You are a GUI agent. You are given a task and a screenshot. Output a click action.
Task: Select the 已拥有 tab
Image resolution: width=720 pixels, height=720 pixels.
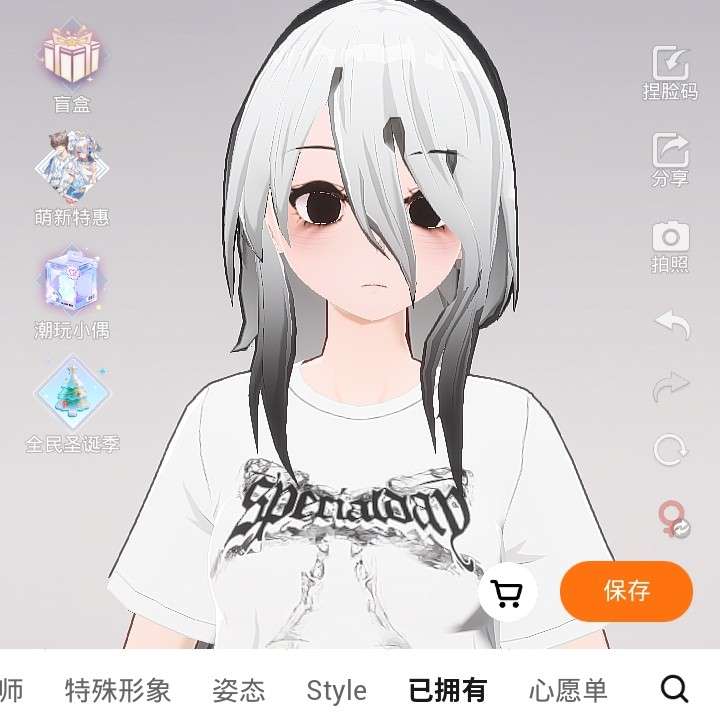click(447, 690)
